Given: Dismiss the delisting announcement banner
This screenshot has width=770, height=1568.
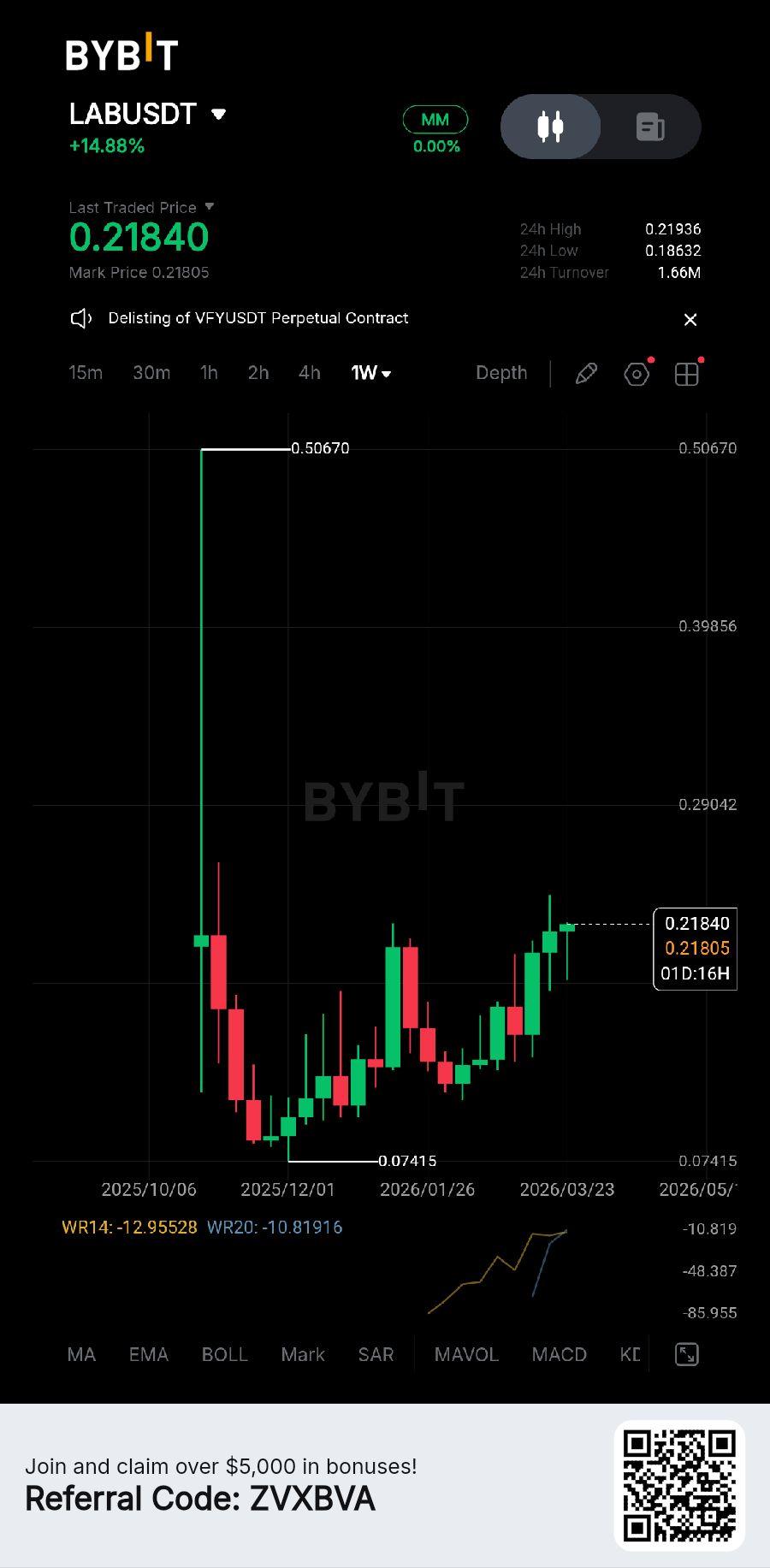Looking at the screenshot, I should point(690,319).
